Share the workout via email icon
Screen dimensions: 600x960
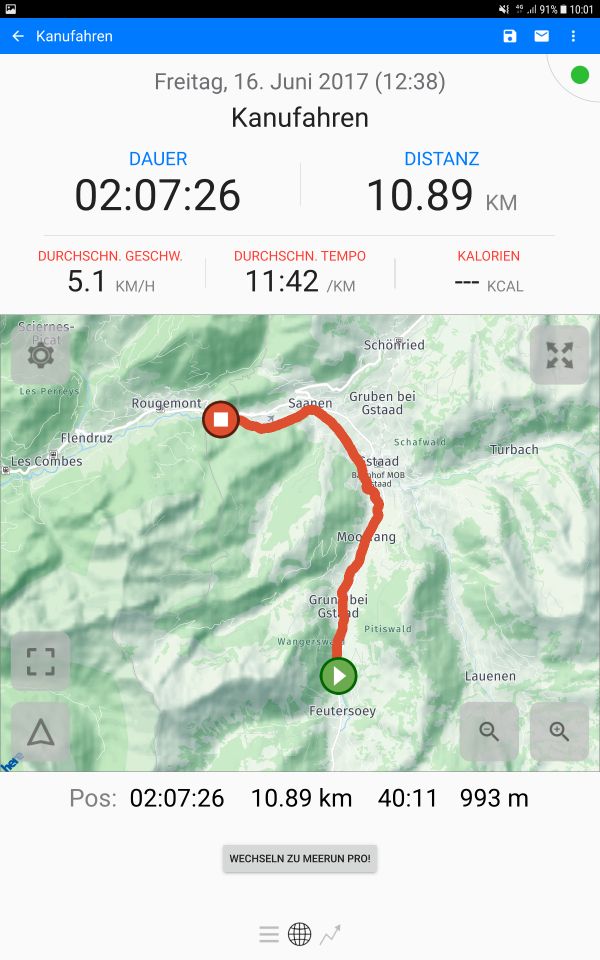pos(542,36)
